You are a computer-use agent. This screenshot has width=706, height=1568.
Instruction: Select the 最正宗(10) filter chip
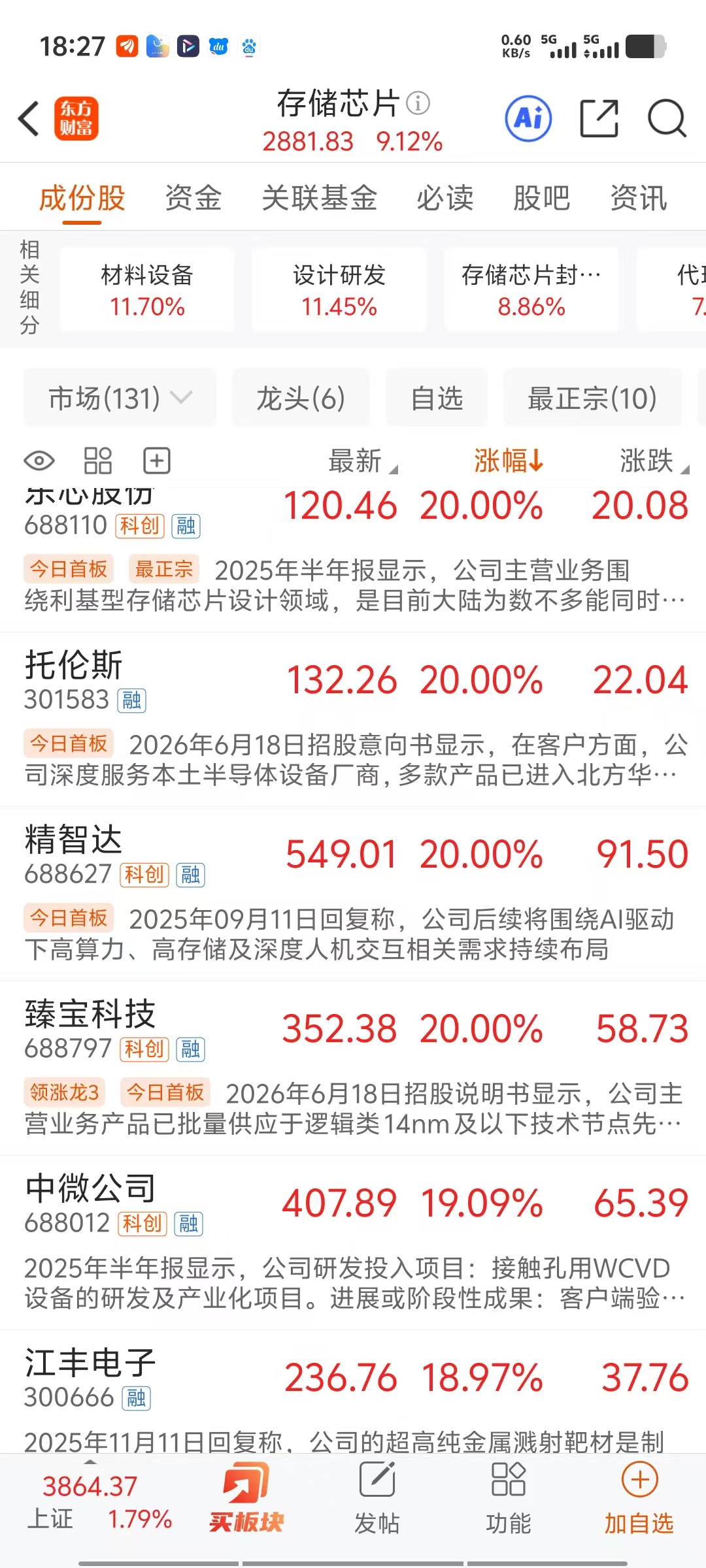(x=592, y=398)
